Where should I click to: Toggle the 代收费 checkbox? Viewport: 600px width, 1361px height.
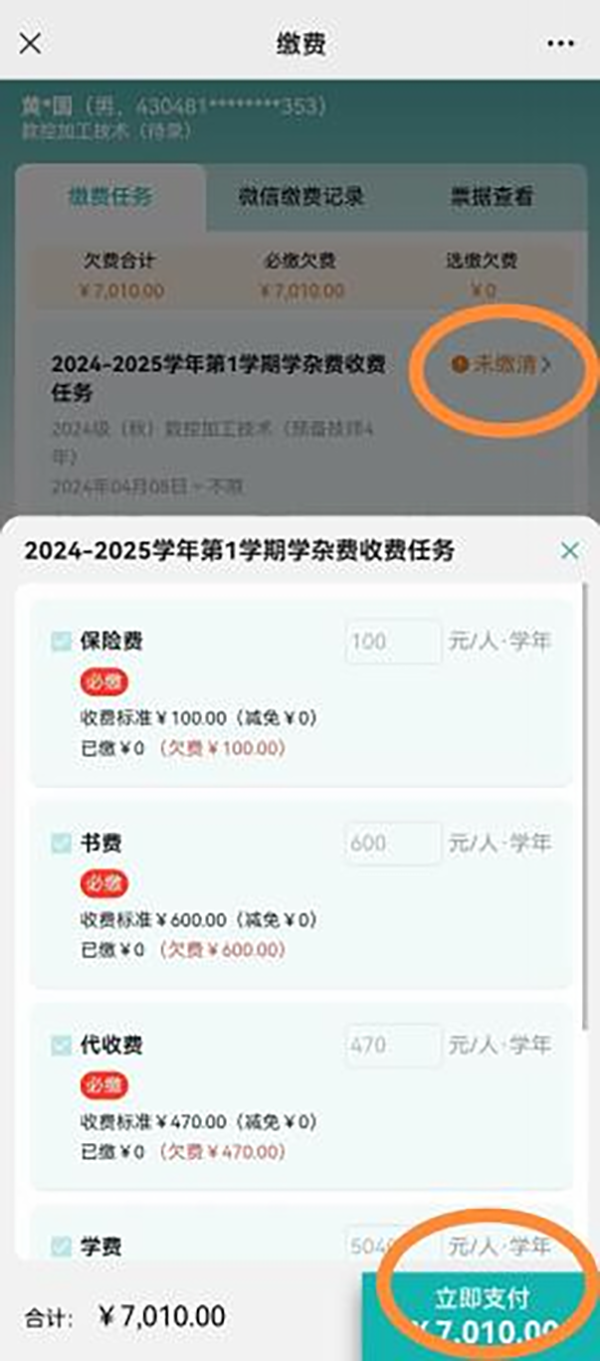[x=61, y=1046]
